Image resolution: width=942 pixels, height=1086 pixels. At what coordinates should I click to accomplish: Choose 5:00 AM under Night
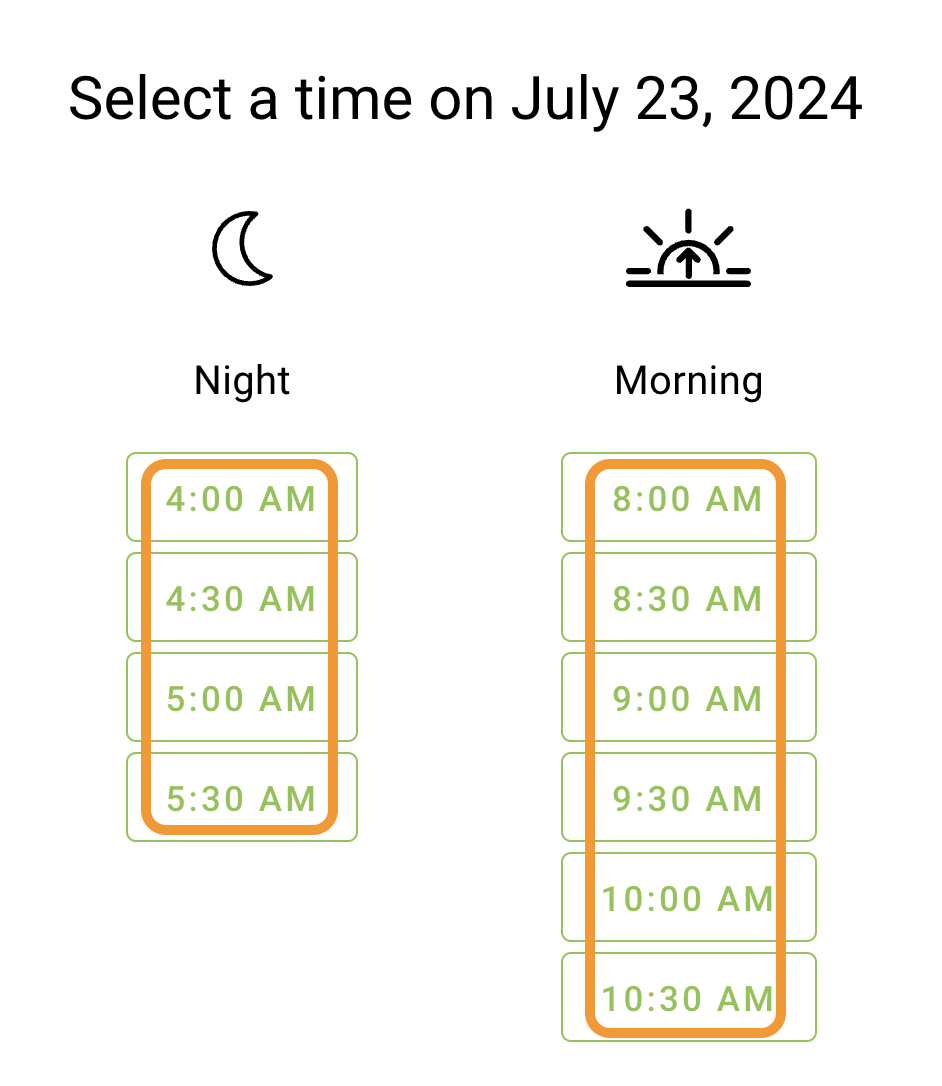click(x=242, y=697)
